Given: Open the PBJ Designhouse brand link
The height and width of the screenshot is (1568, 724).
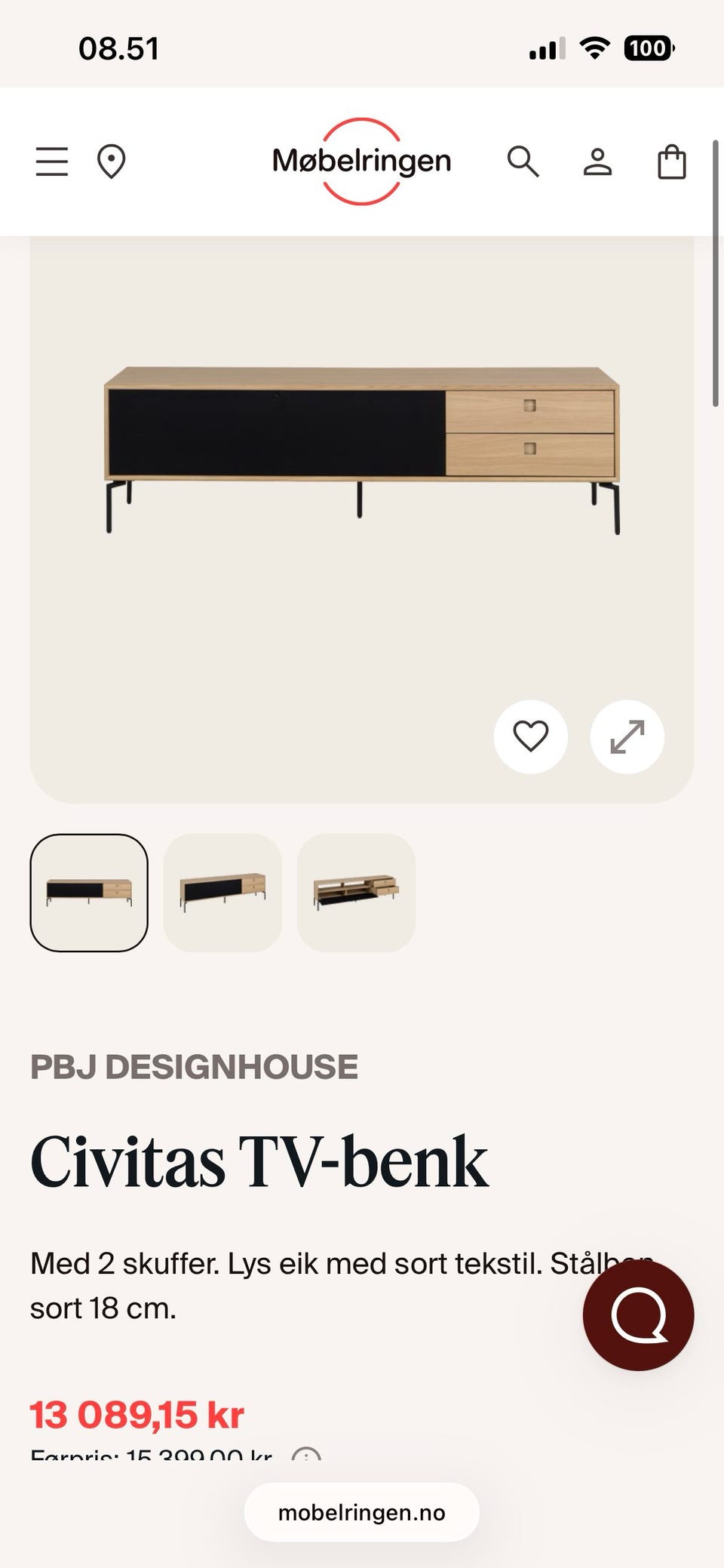Looking at the screenshot, I should click(x=194, y=1067).
